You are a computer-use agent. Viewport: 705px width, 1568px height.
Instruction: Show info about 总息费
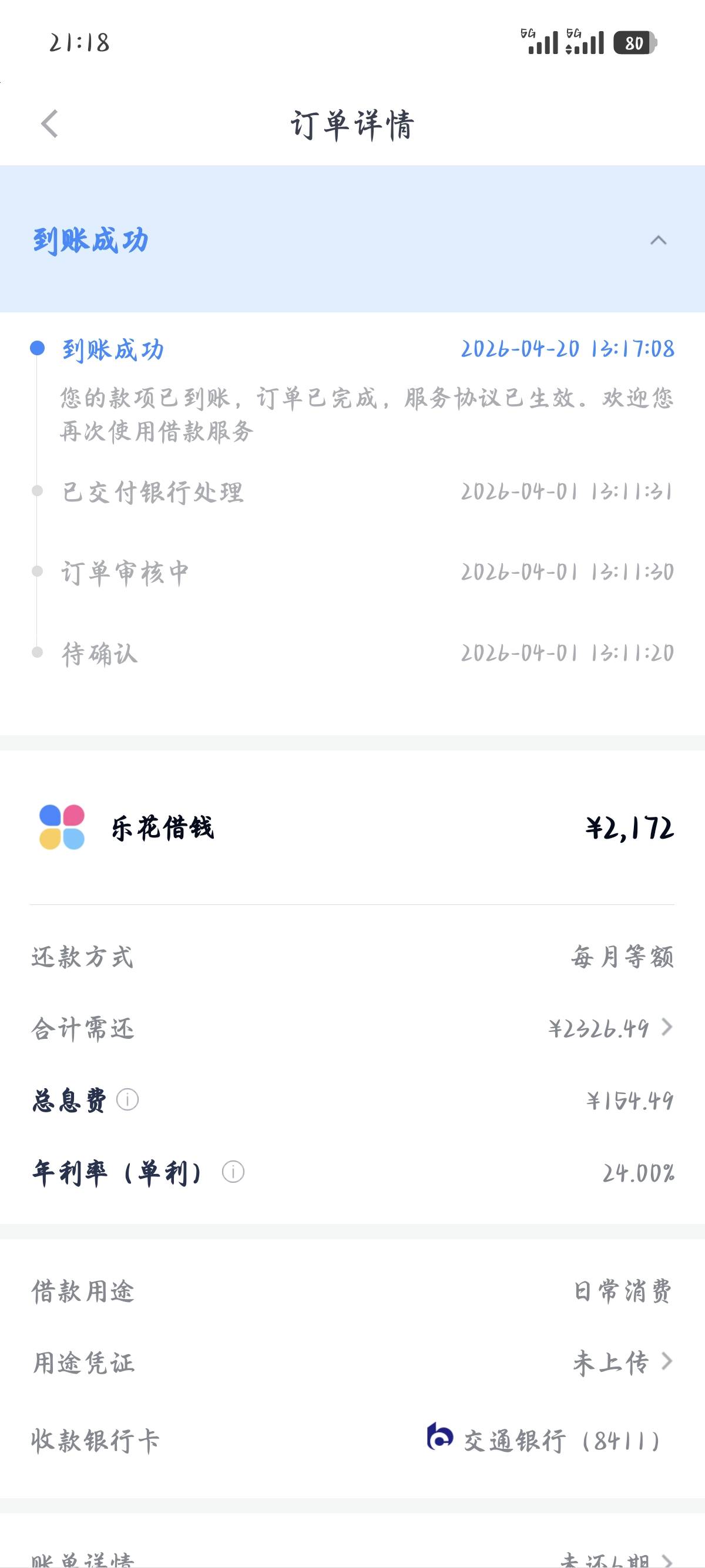click(127, 1100)
